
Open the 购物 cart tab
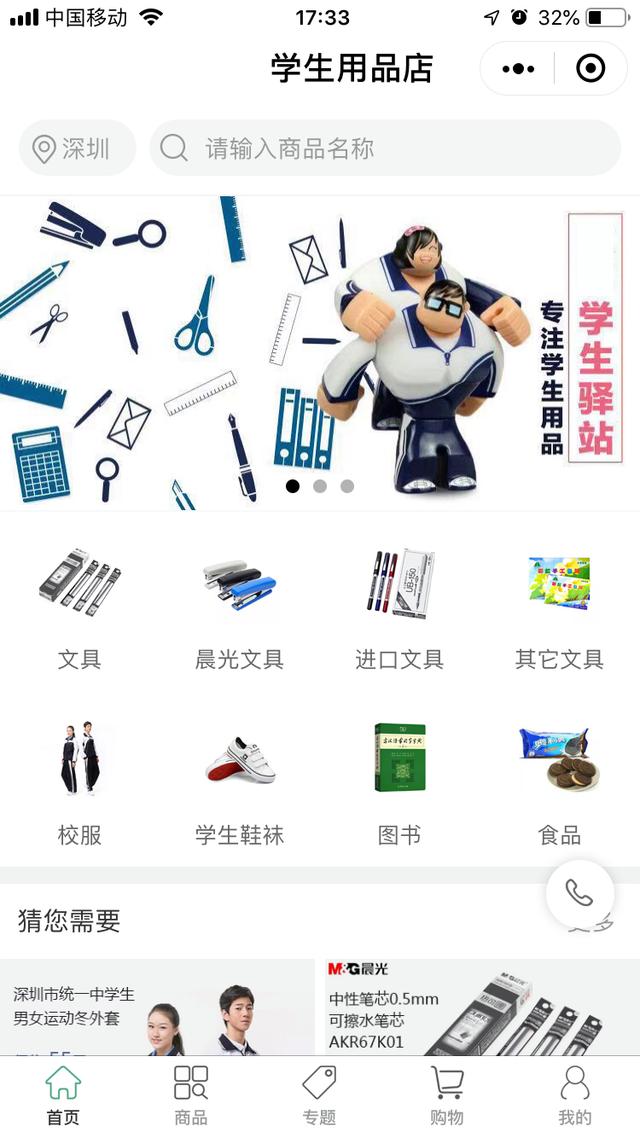[447, 1096]
